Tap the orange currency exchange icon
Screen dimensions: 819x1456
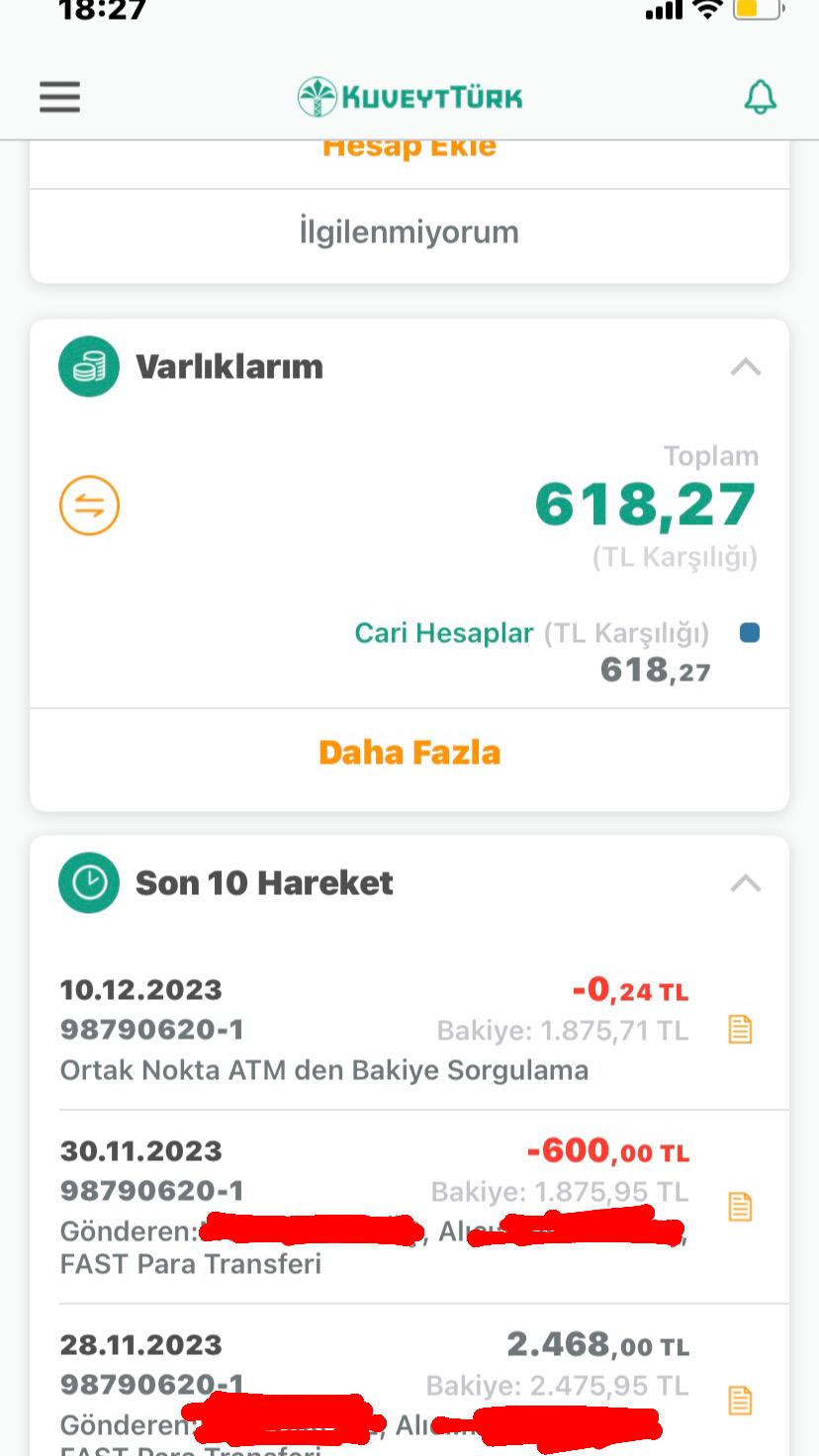click(x=89, y=504)
